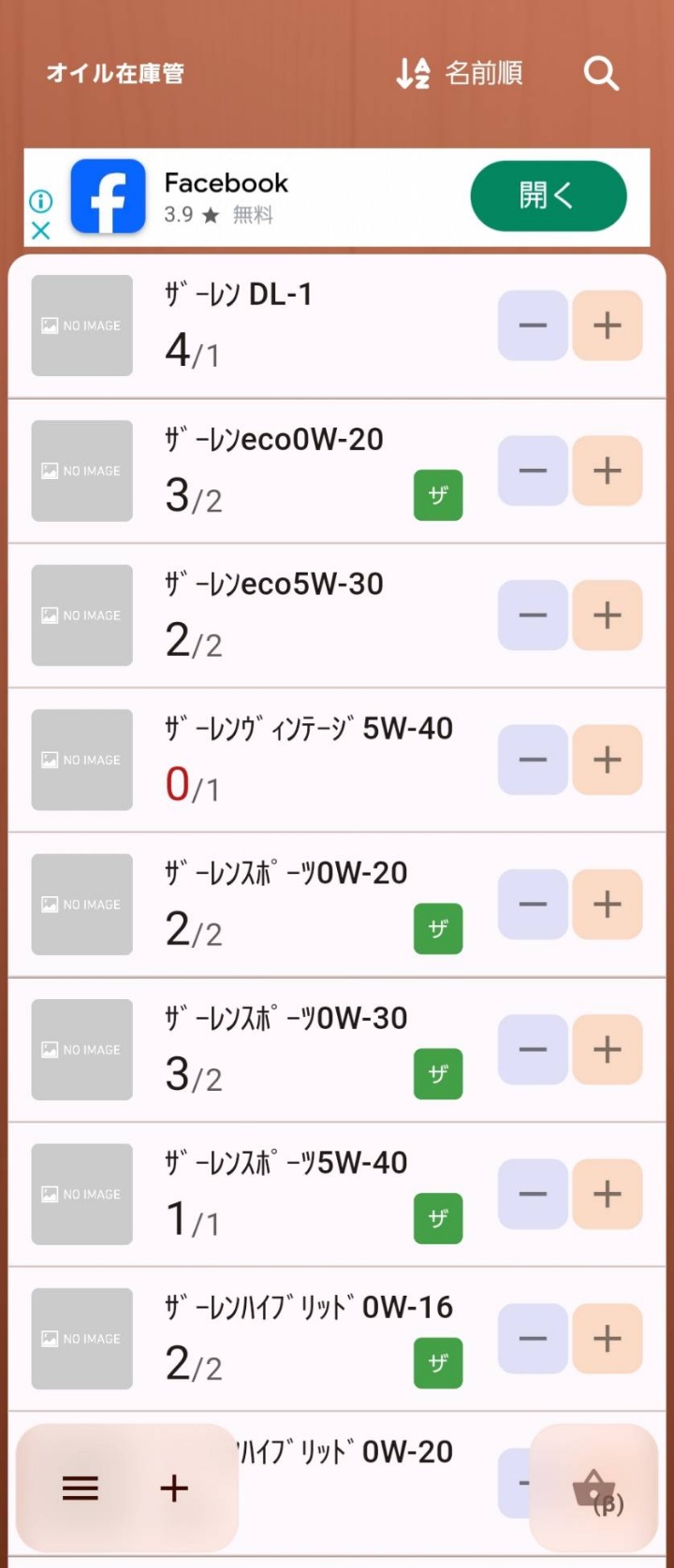Open the ad info icon
Screen dimensions: 674x1568
(x=40, y=200)
